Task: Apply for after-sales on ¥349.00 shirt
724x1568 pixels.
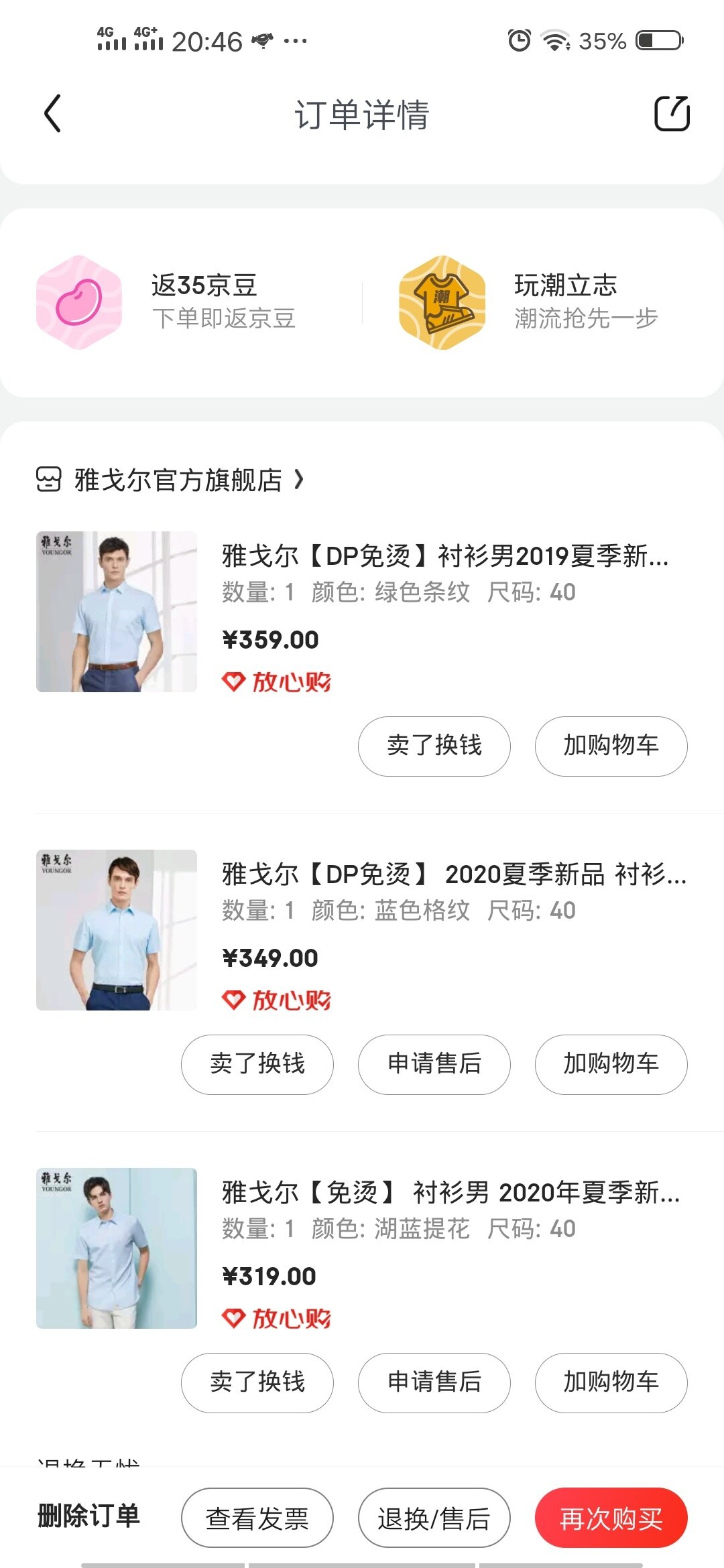Action: coord(434,1064)
